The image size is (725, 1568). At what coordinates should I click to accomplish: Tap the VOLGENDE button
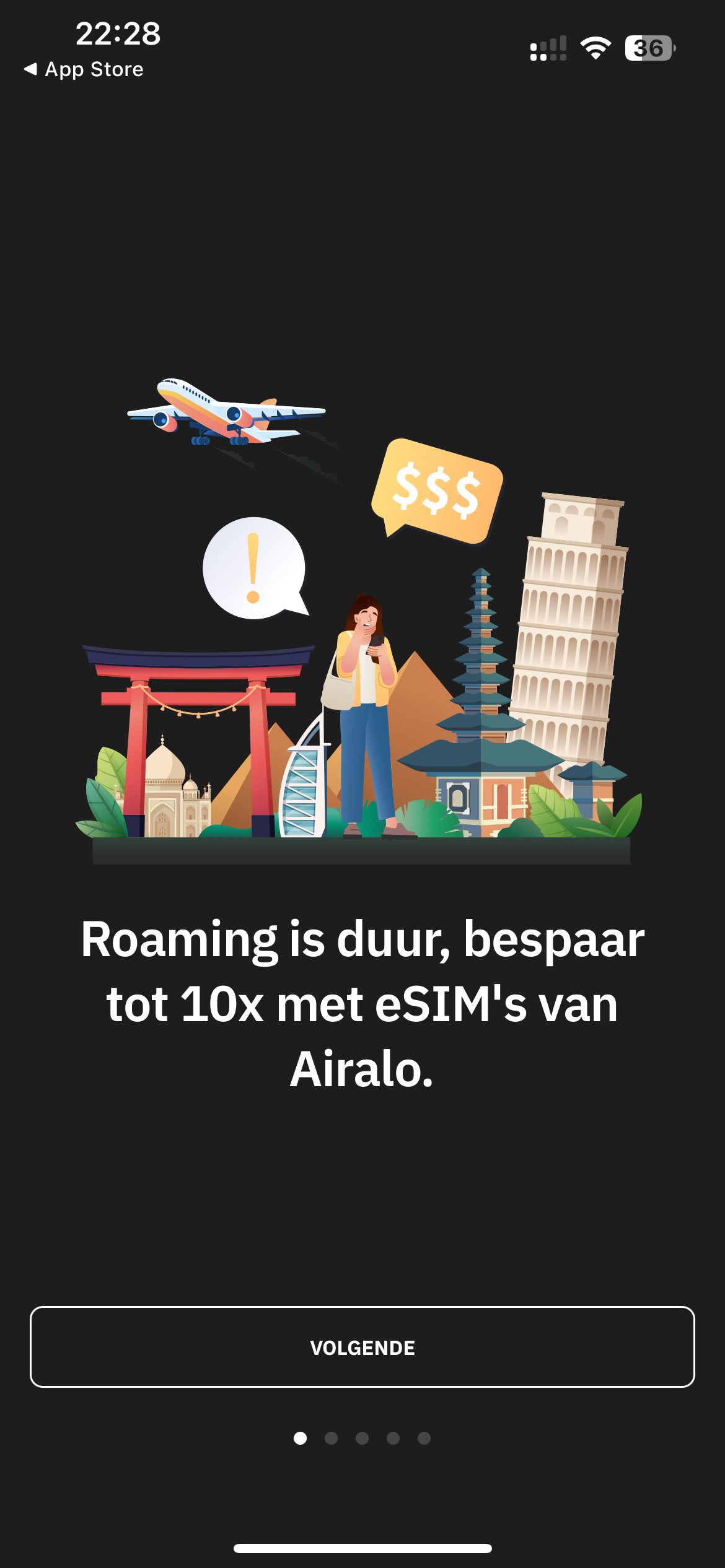point(362,1347)
